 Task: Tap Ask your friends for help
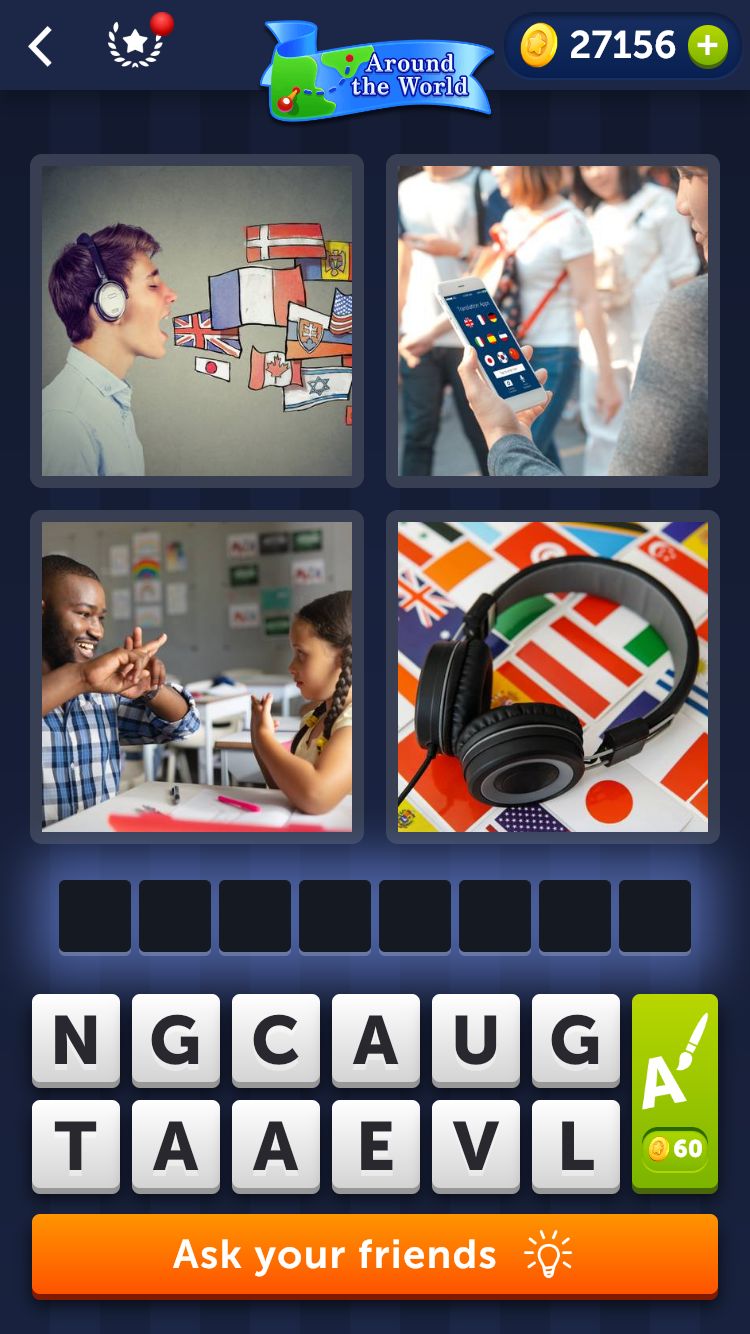375,1255
